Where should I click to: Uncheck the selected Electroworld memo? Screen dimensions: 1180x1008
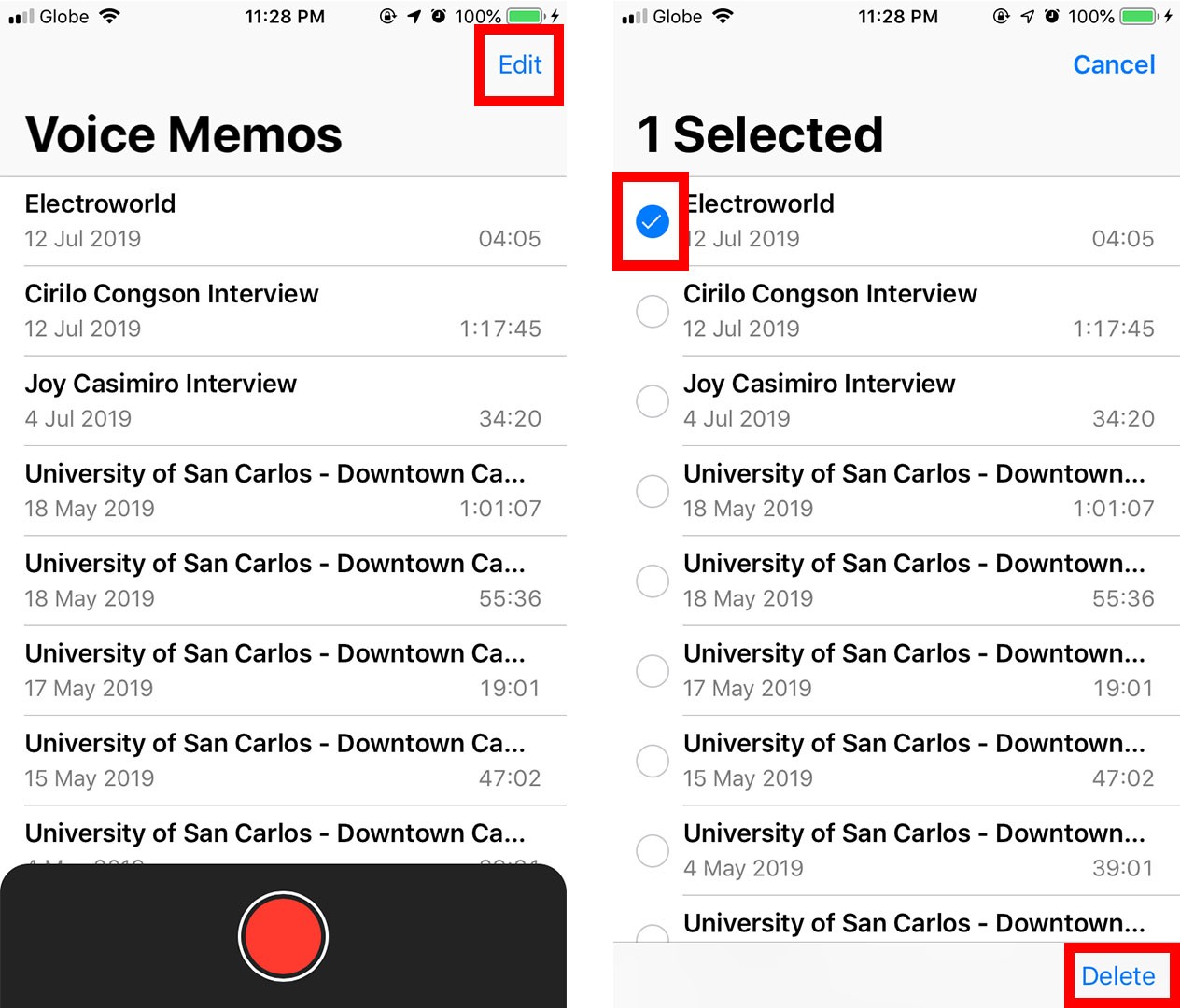tap(652, 221)
